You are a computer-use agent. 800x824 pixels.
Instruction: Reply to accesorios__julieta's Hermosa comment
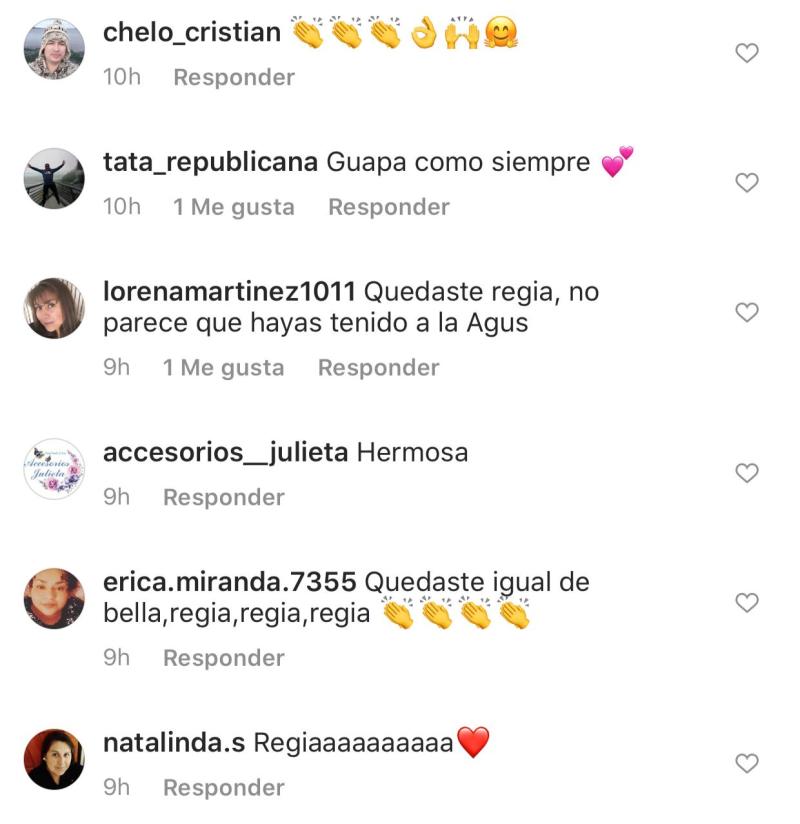click(x=224, y=498)
